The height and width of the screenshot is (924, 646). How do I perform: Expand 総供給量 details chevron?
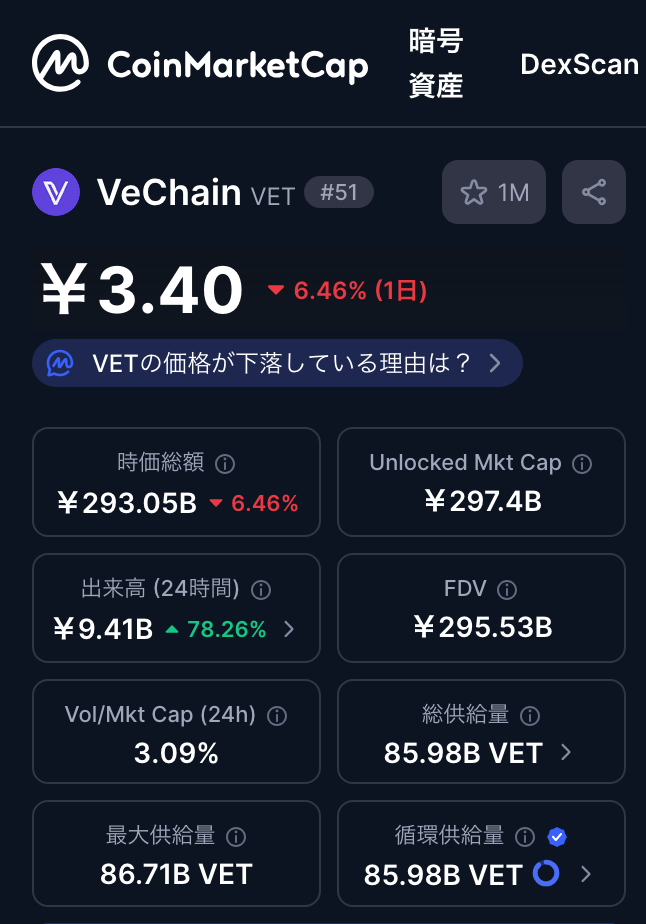pyautogui.click(x=566, y=752)
